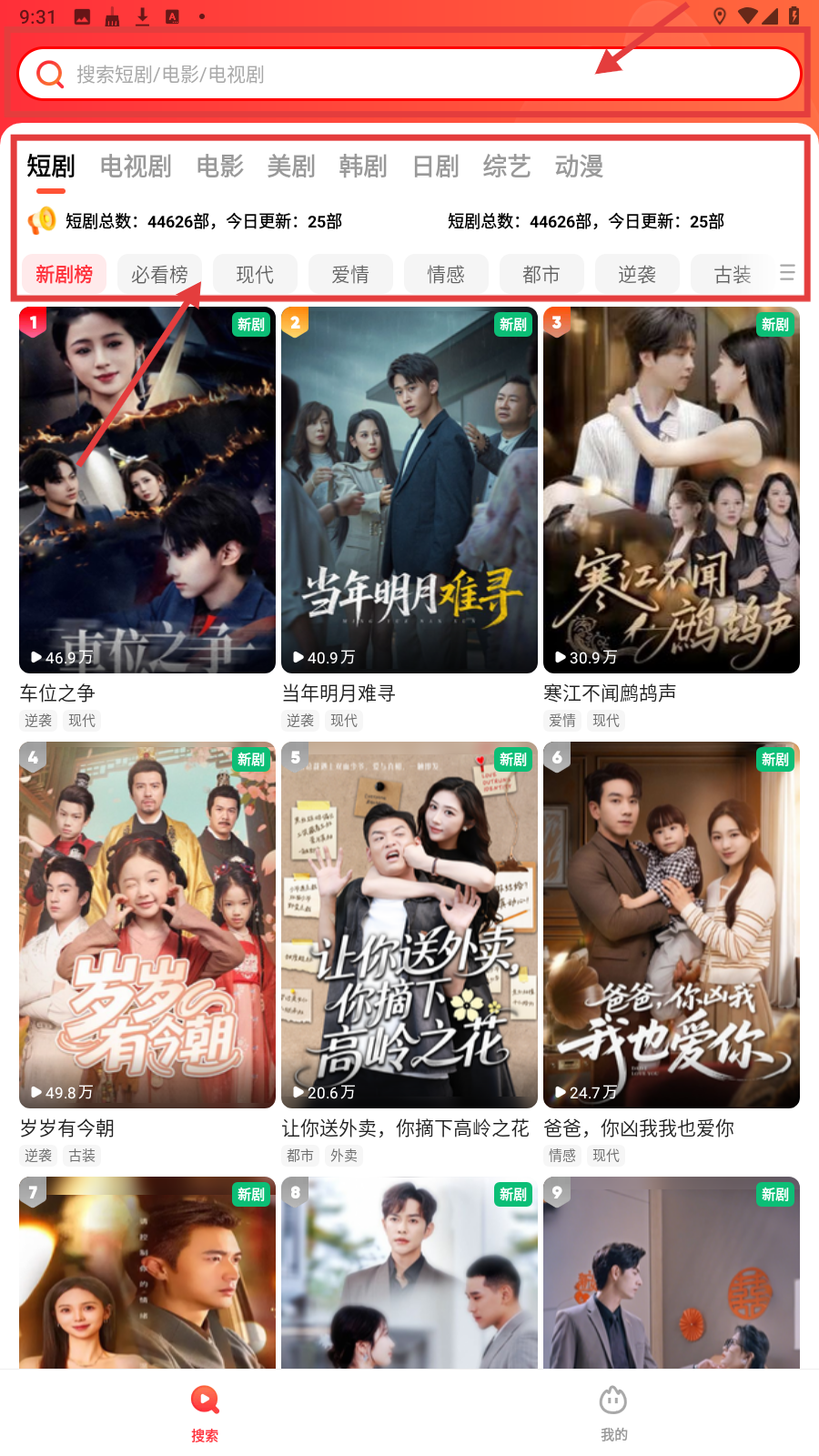Switch to the 电视剧 tab
This screenshot has width=819, height=1456.
click(x=136, y=167)
